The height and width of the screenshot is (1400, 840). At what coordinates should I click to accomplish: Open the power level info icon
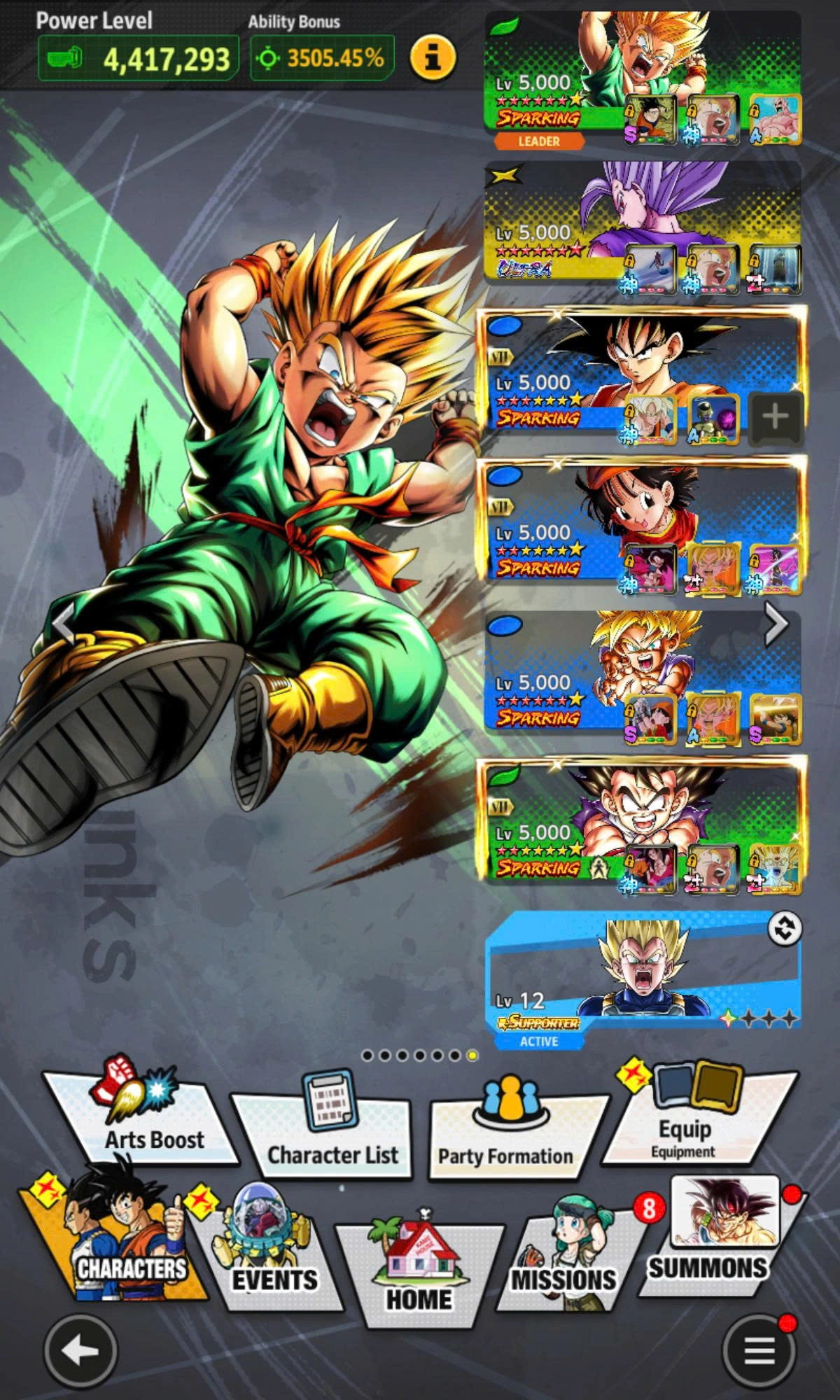coord(433,57)
